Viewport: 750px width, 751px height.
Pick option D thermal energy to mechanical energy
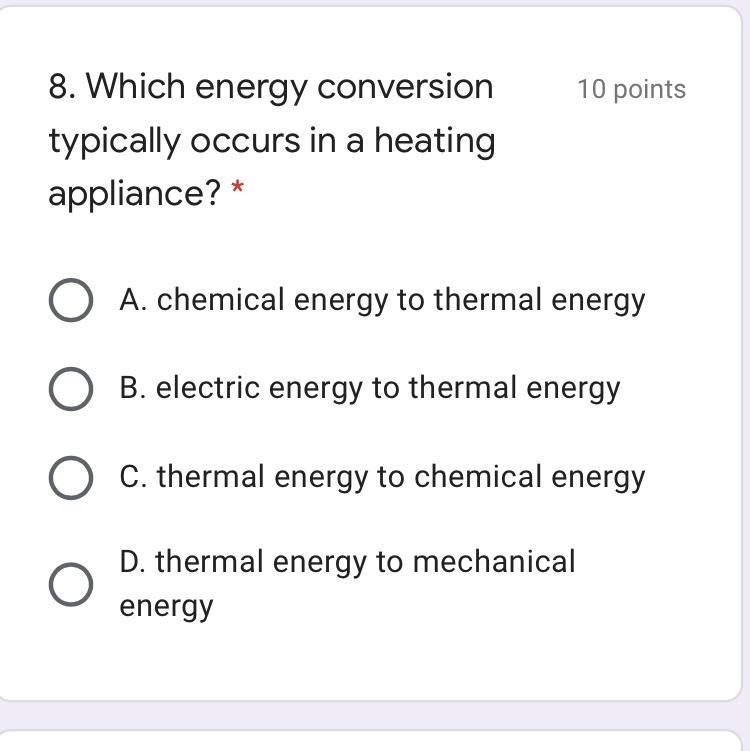71,584
